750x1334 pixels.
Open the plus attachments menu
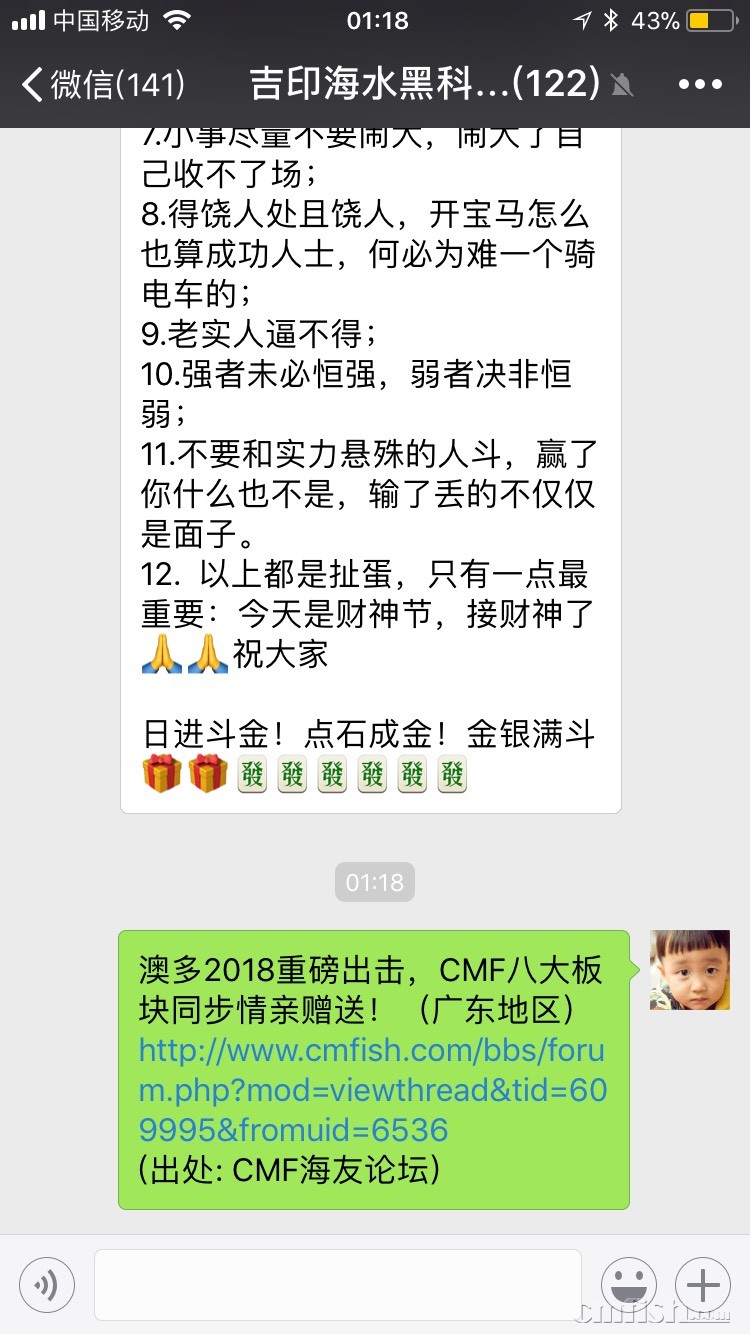703,1284
